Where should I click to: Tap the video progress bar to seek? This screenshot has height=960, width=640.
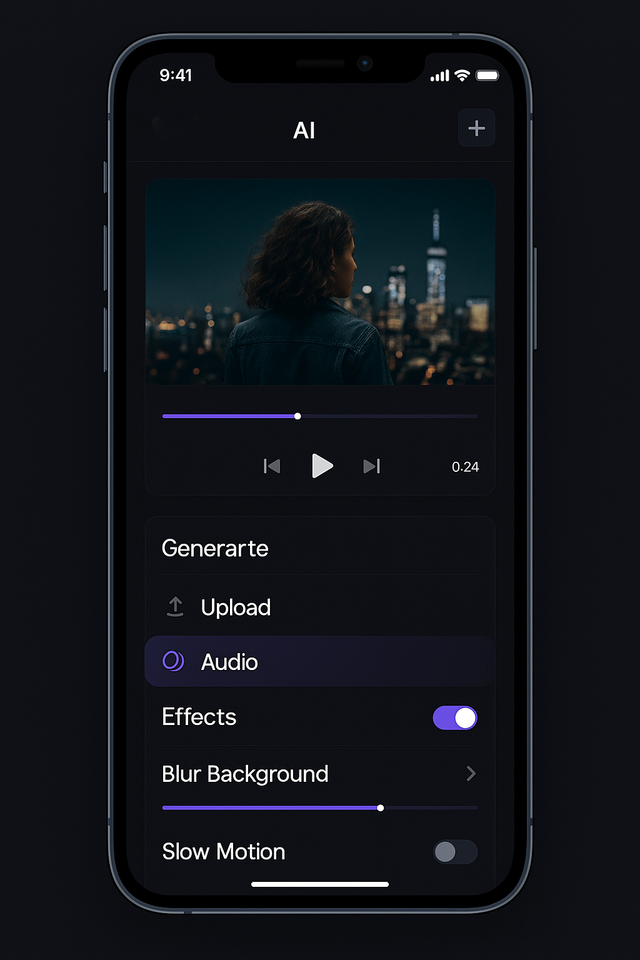click(320, 416)
